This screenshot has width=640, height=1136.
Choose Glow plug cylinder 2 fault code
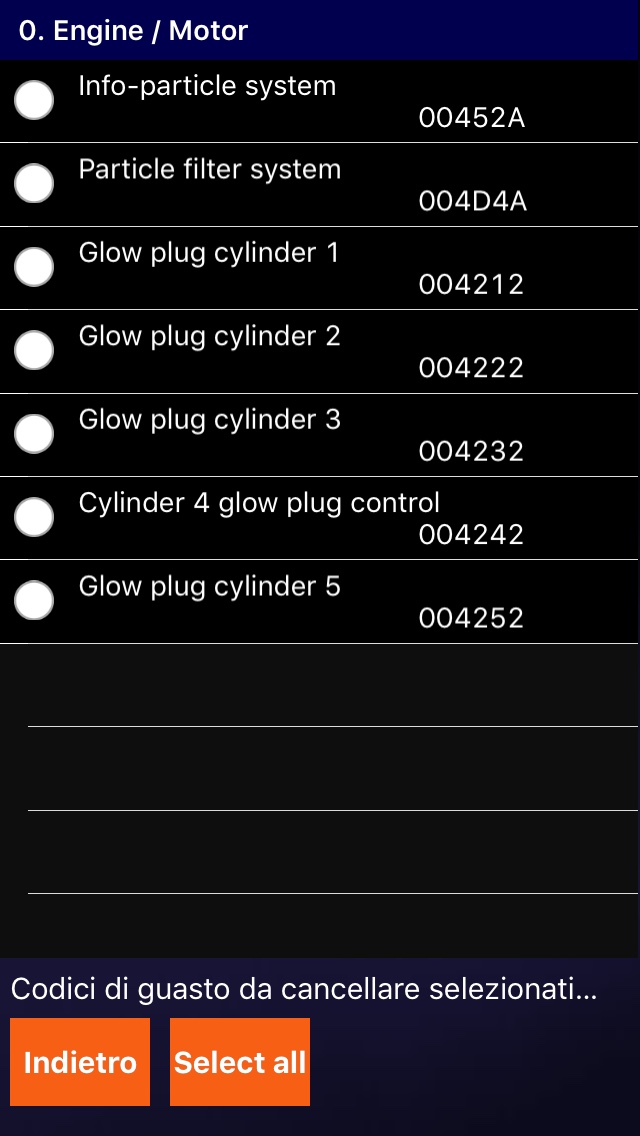pyautogui.click(x=35, y=350)
